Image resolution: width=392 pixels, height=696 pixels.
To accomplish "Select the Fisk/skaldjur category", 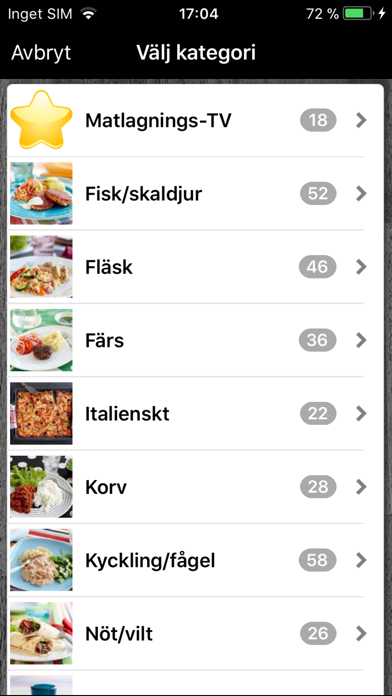I will [195, 194].
